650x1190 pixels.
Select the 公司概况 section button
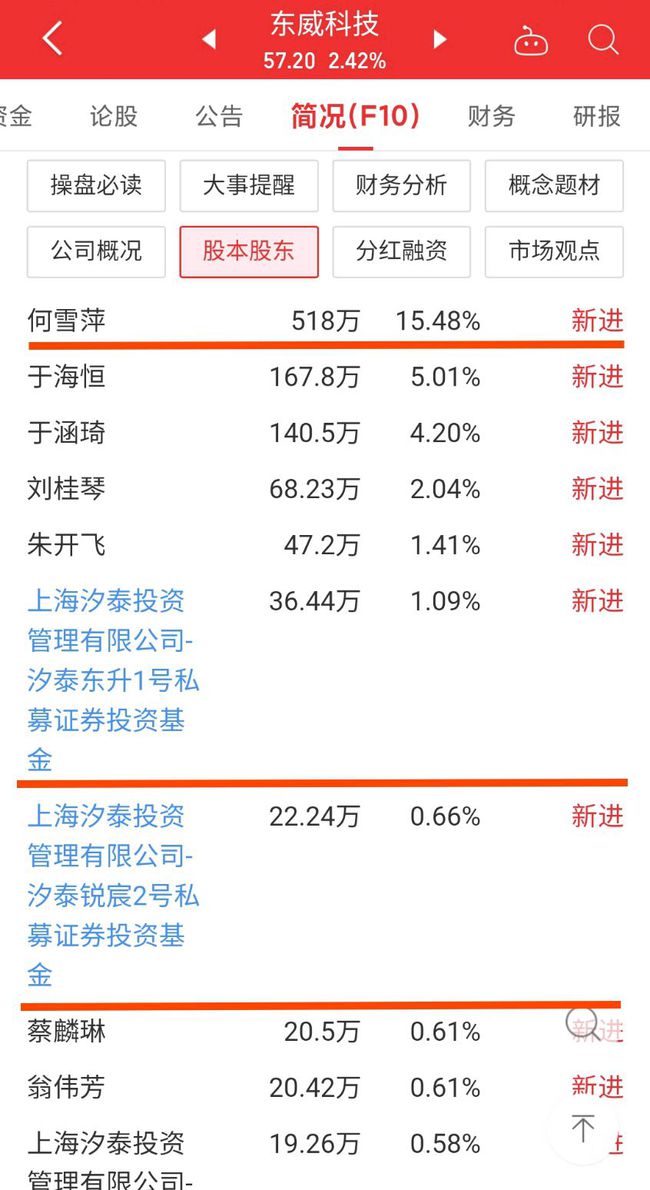(x=96, y=251)
